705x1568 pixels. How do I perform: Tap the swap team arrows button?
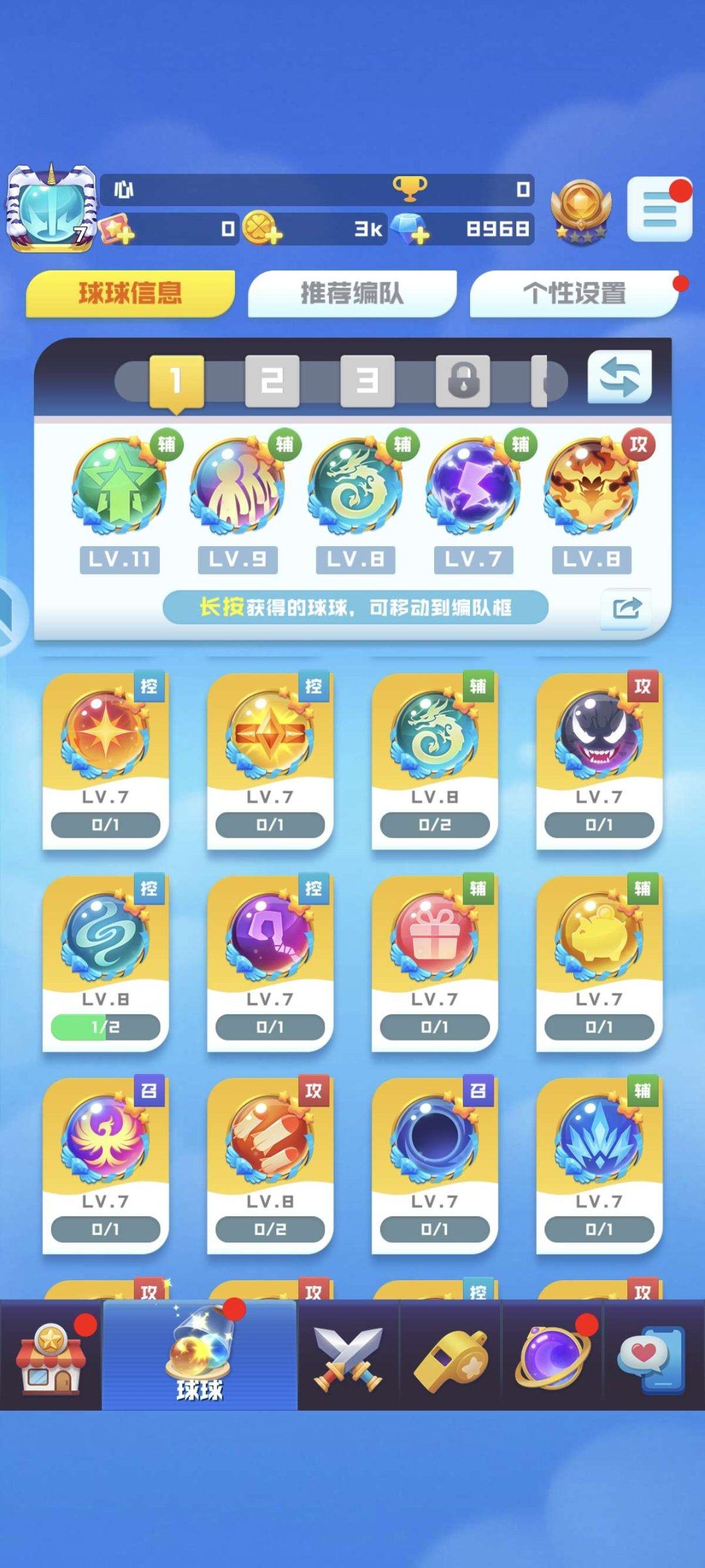[x=619, y=378]
